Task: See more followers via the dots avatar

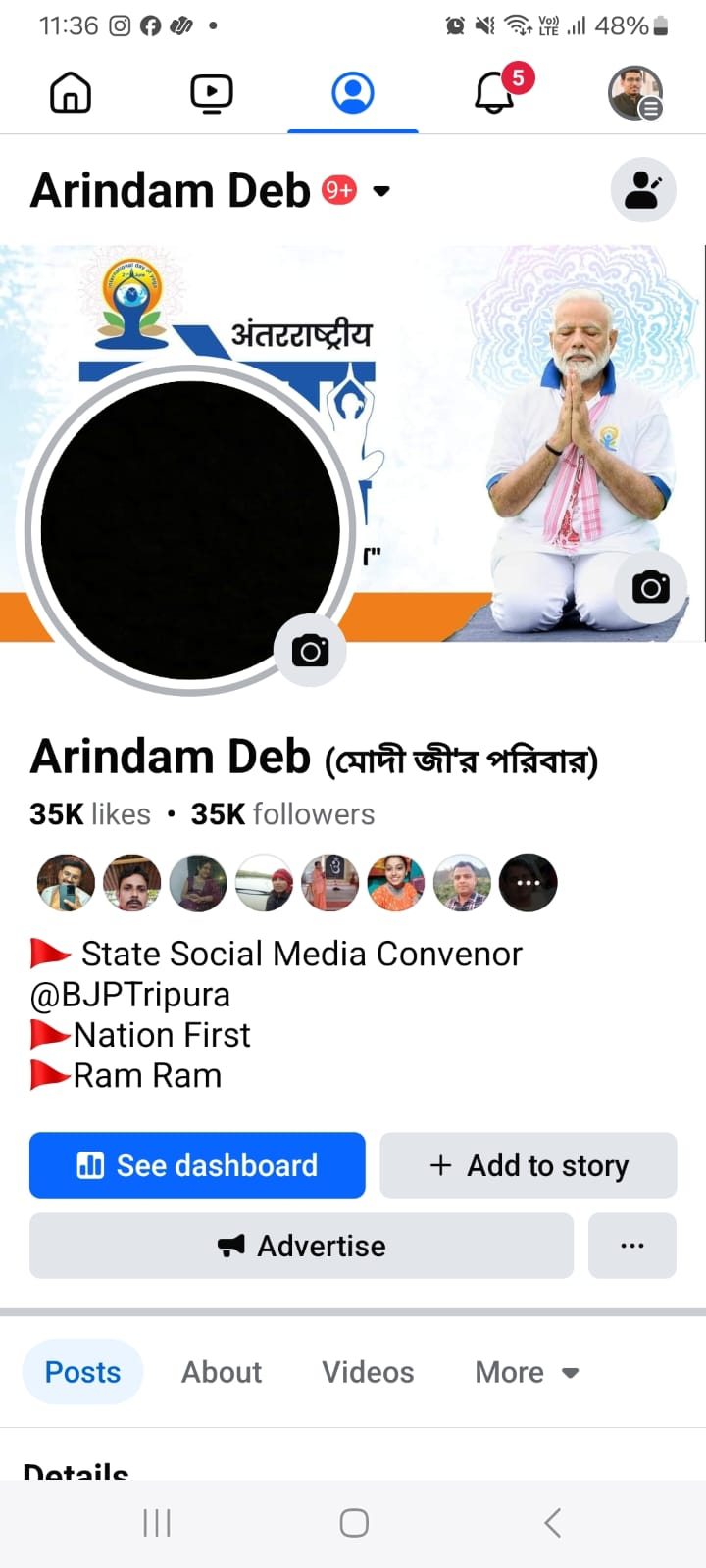Action: pos(529,883)
